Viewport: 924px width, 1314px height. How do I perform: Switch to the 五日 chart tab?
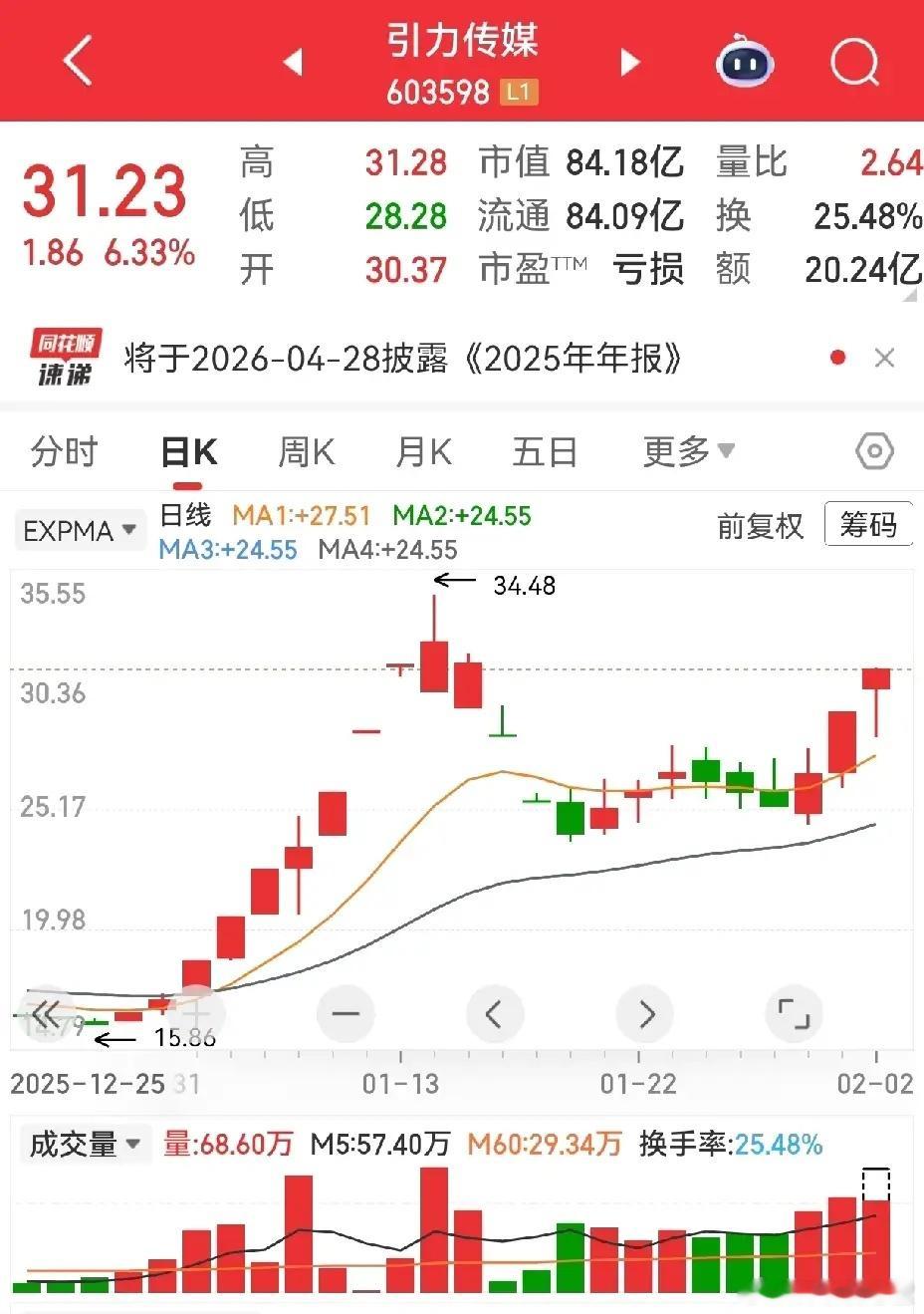tap(545, 452)
